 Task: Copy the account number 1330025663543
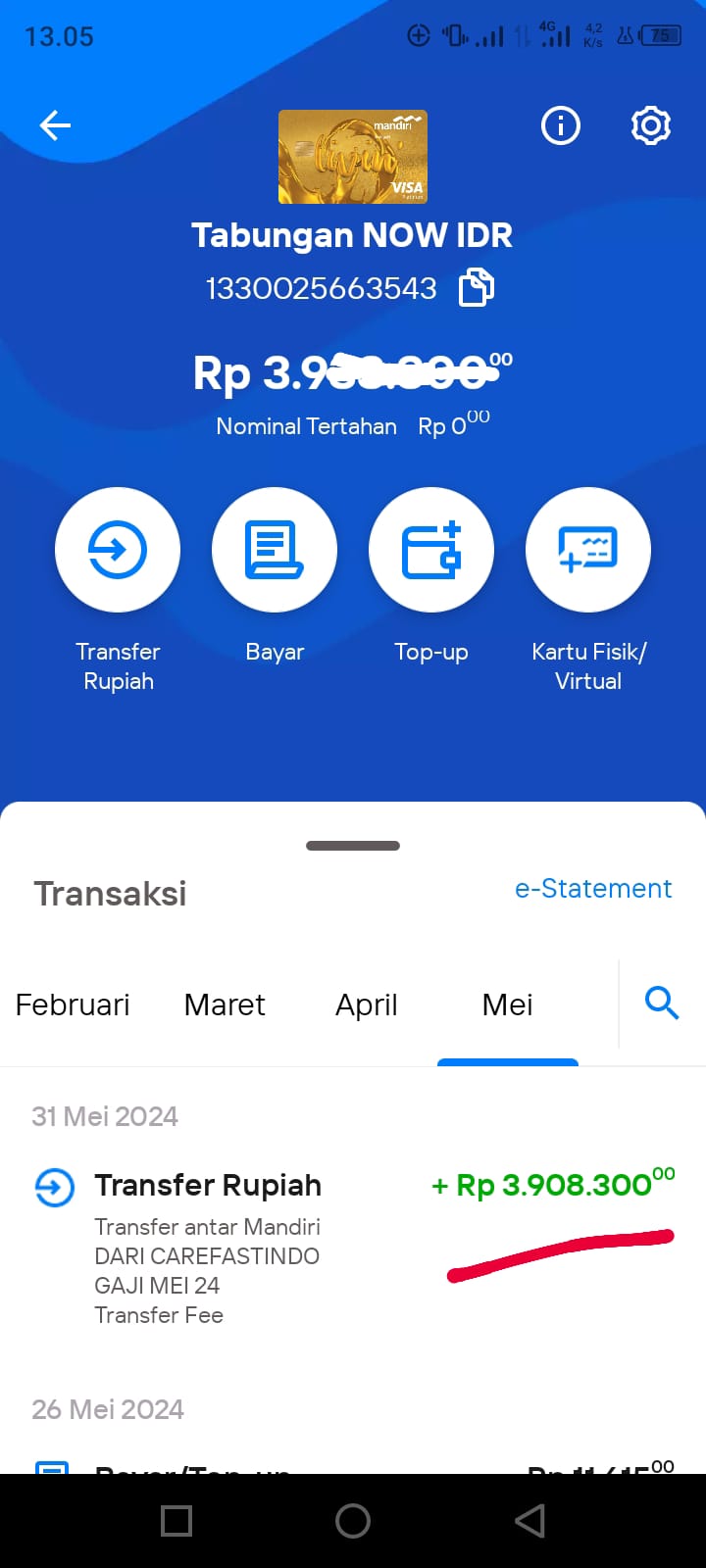[477, 288]
